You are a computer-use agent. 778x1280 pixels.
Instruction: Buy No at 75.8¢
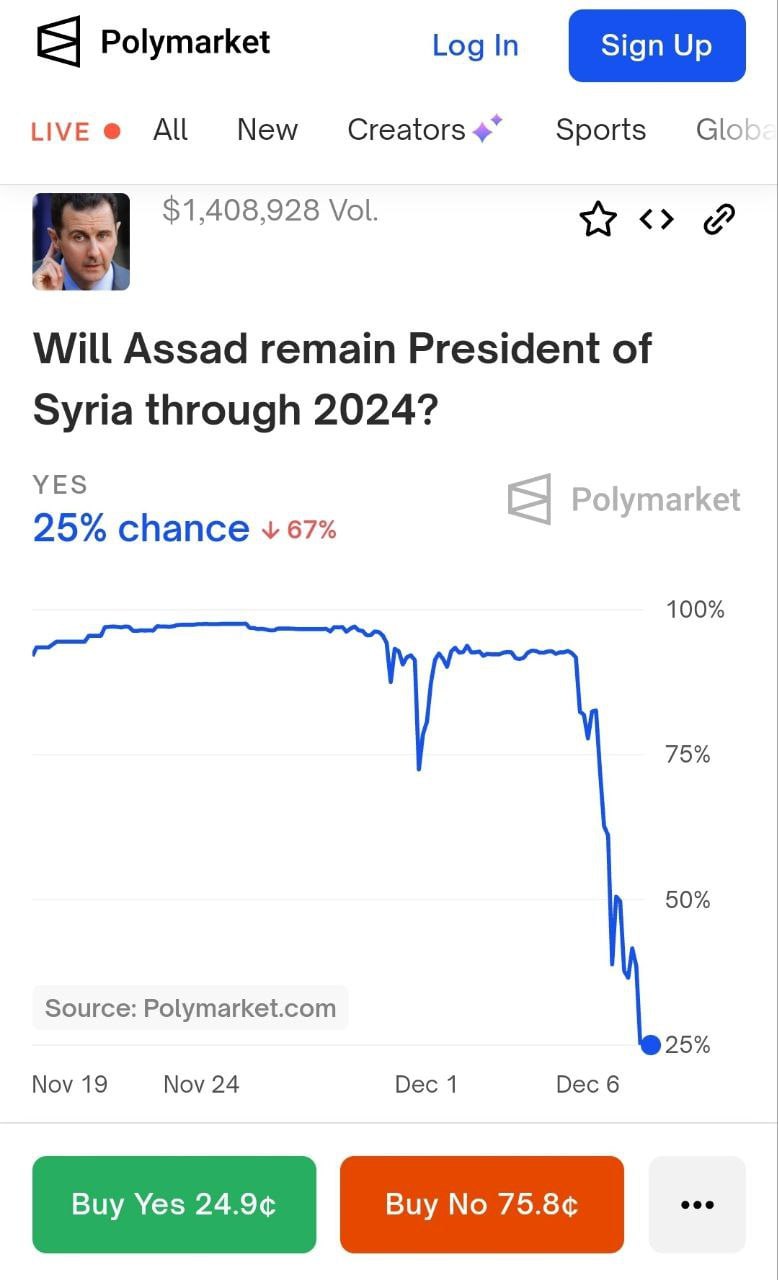[482, 1204]
